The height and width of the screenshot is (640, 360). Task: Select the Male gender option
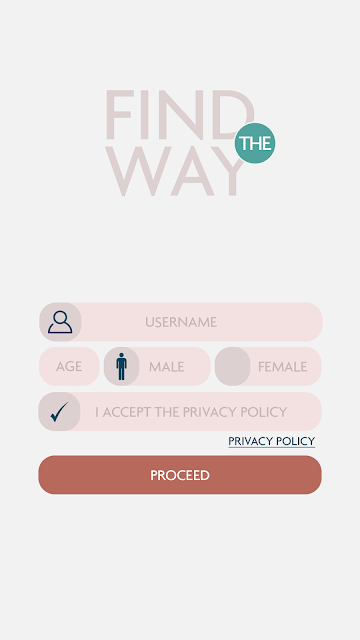(157, 366)
